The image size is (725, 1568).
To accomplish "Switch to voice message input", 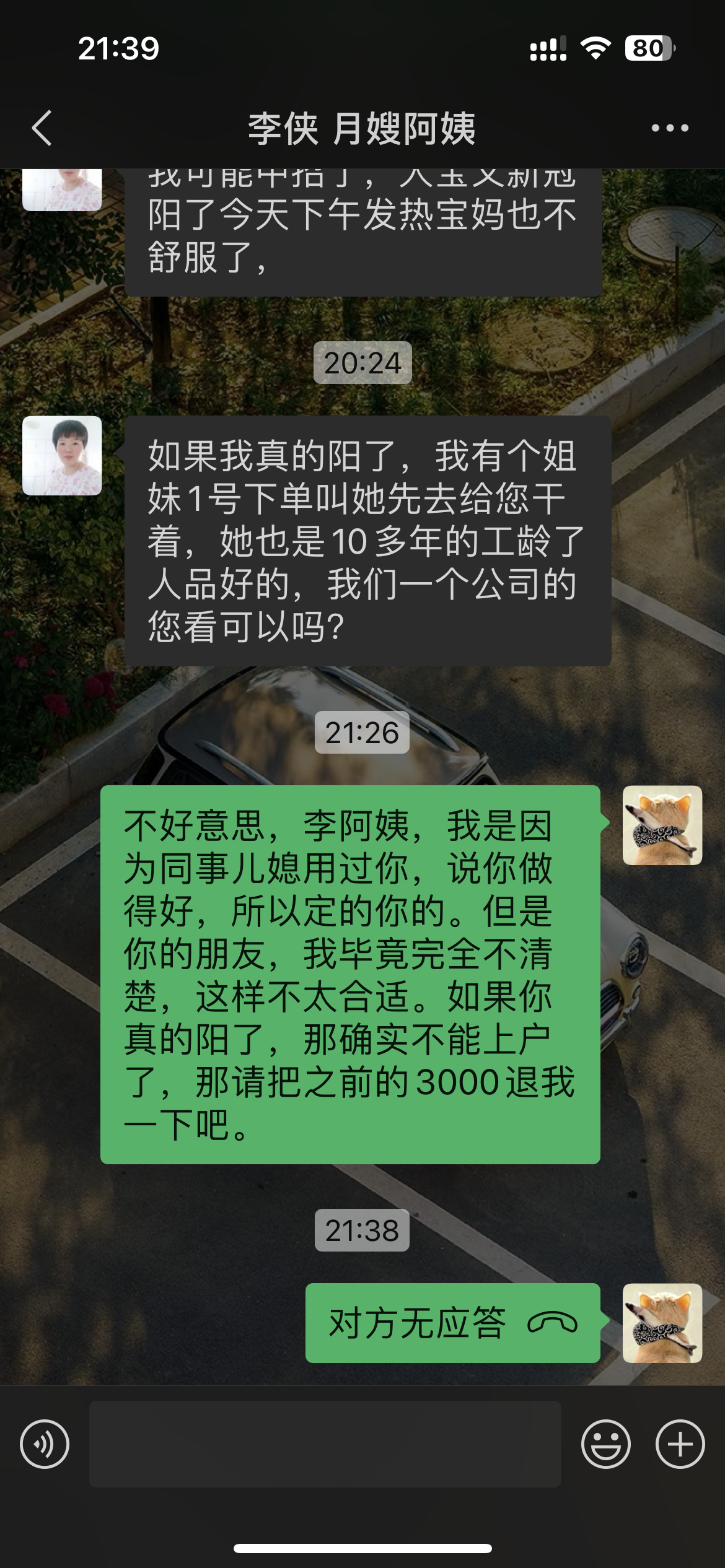I will point(45,1444).
